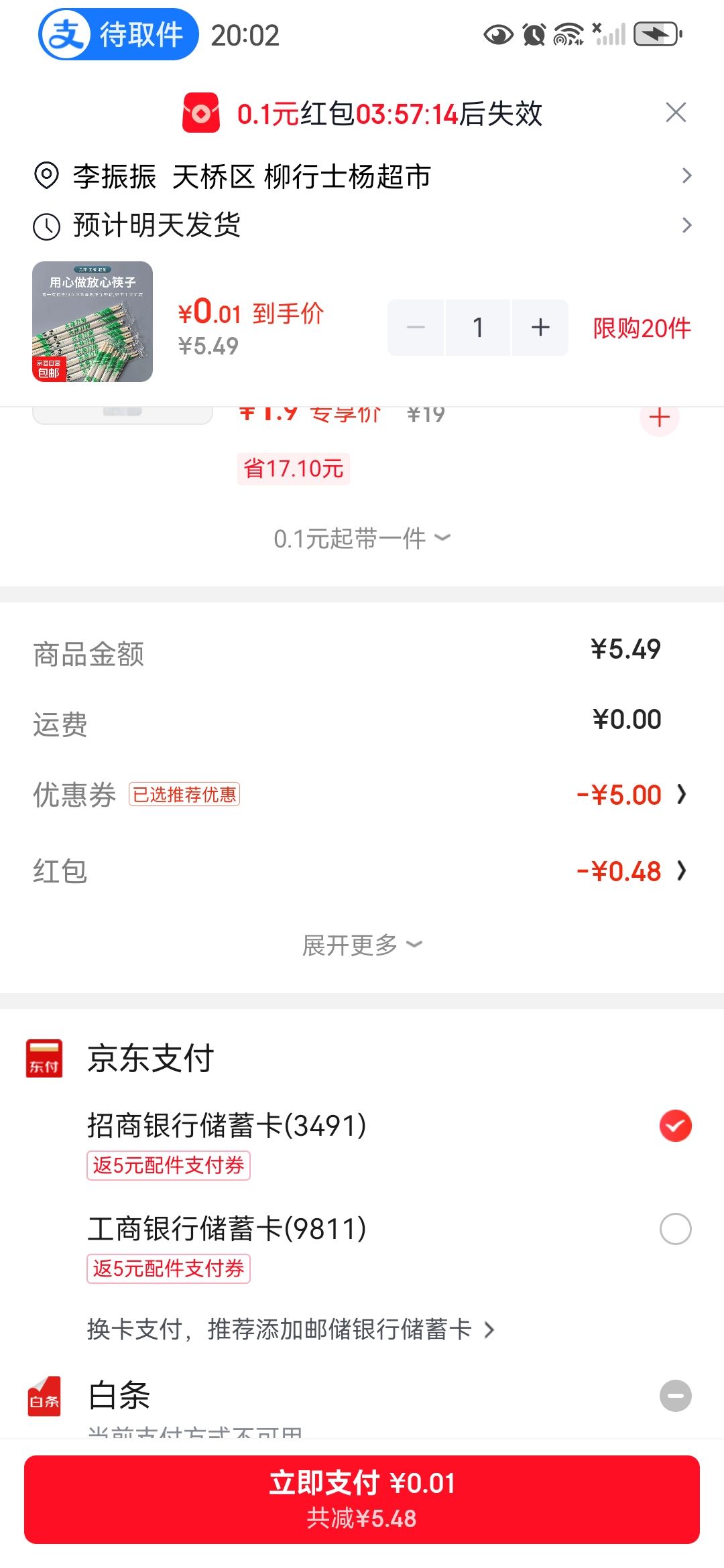Expand 展开更多 price details
Image resolution: width=724 pixels, height=1568 pixels.
coord(362,945)
